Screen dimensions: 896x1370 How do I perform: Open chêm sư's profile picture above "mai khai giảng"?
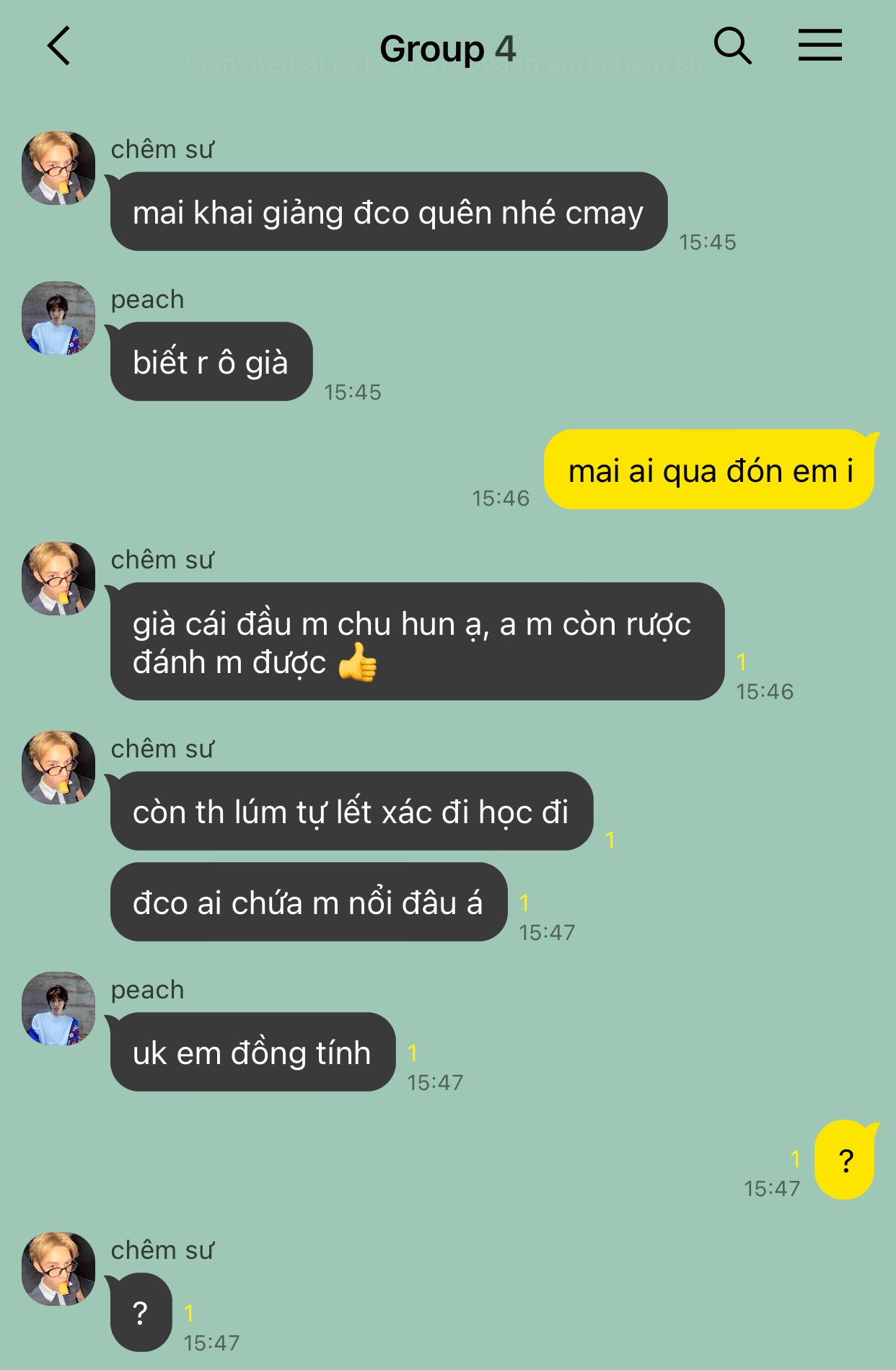point(58,168)
